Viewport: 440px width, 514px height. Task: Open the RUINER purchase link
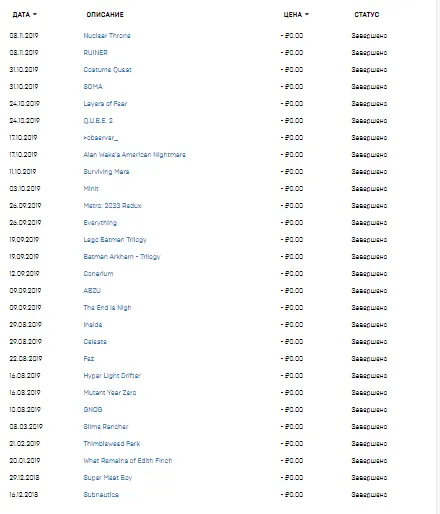[95, 53]
